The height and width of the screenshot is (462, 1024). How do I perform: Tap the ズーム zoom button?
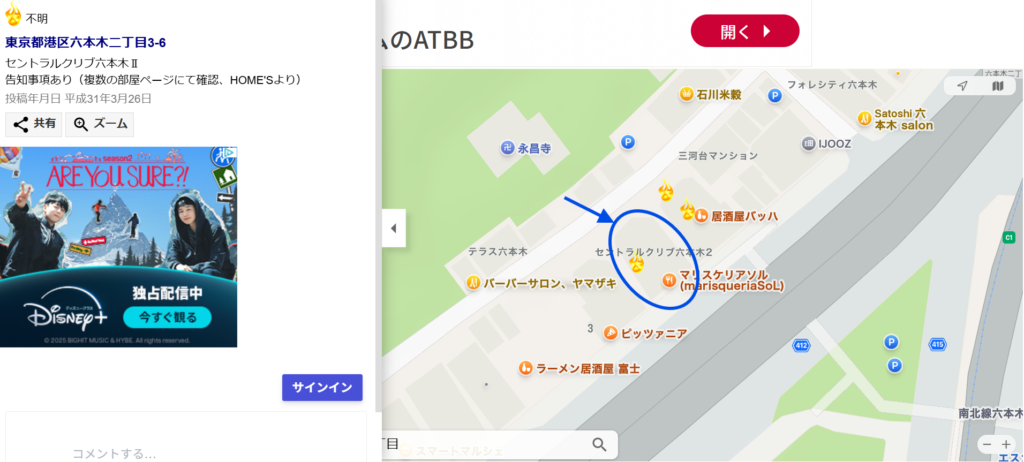click(99, 124)
